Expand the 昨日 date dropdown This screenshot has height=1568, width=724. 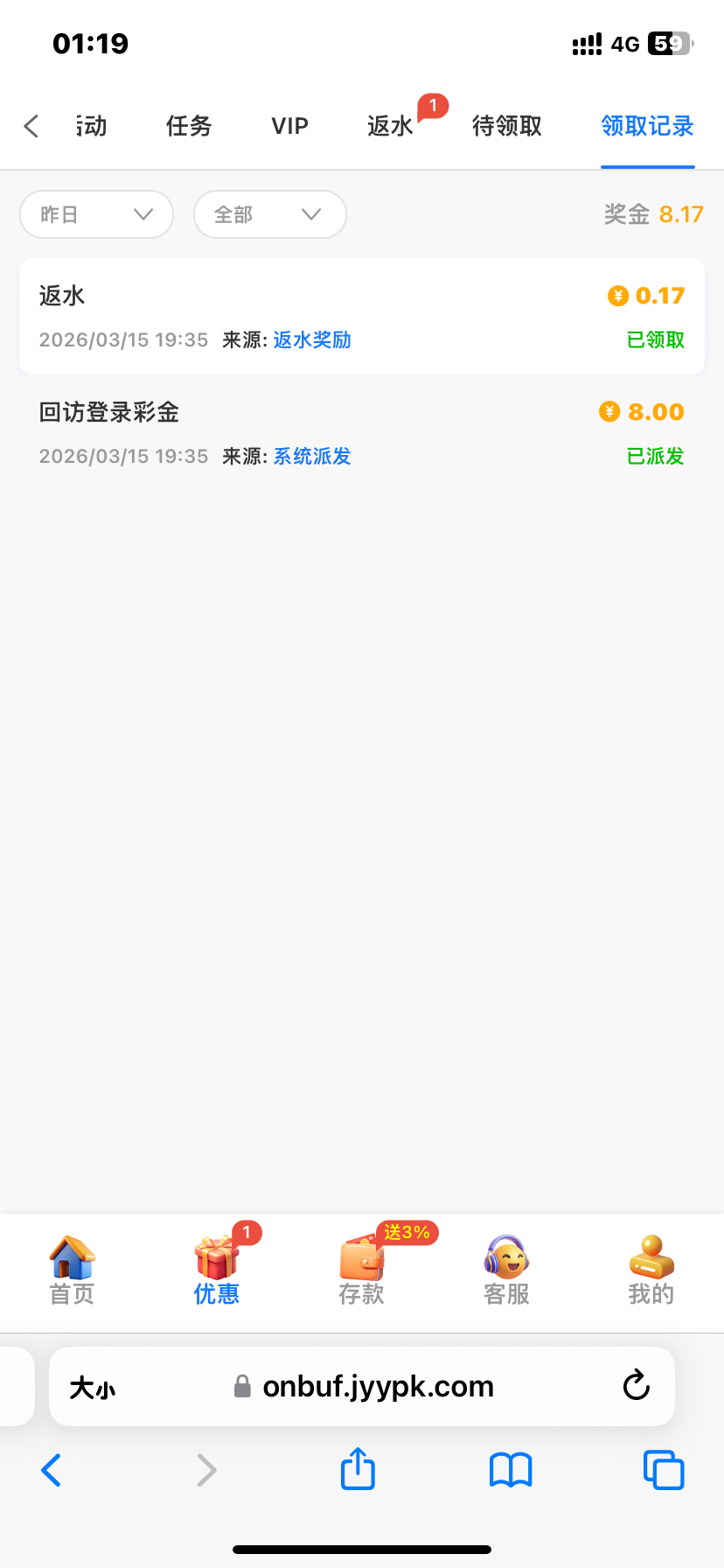click(x=96, y=214)
